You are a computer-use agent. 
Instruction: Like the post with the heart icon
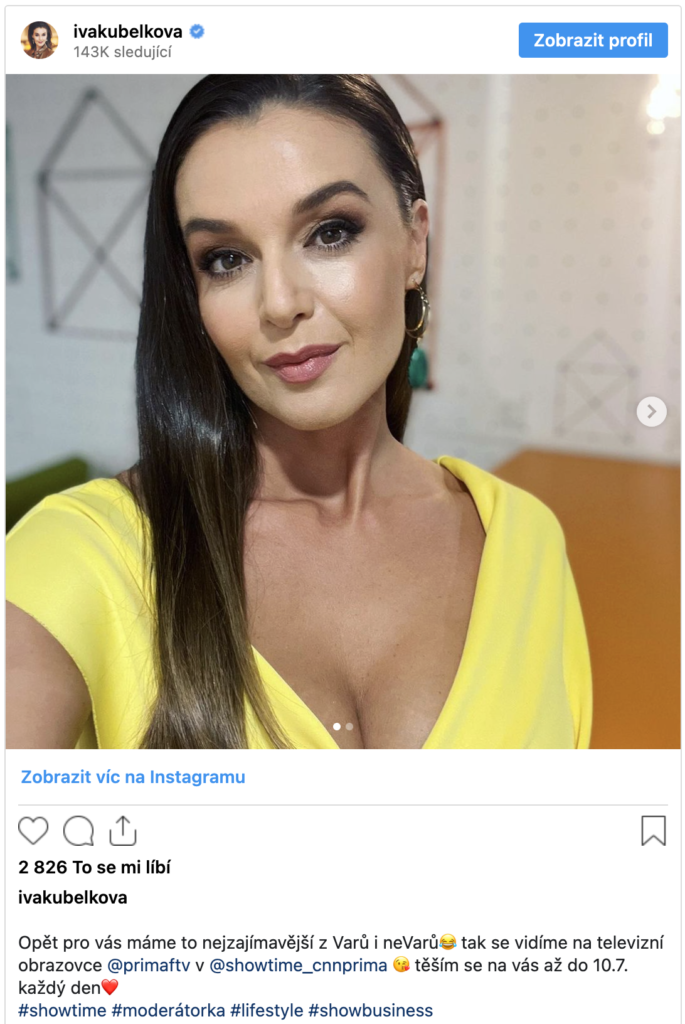33,831
